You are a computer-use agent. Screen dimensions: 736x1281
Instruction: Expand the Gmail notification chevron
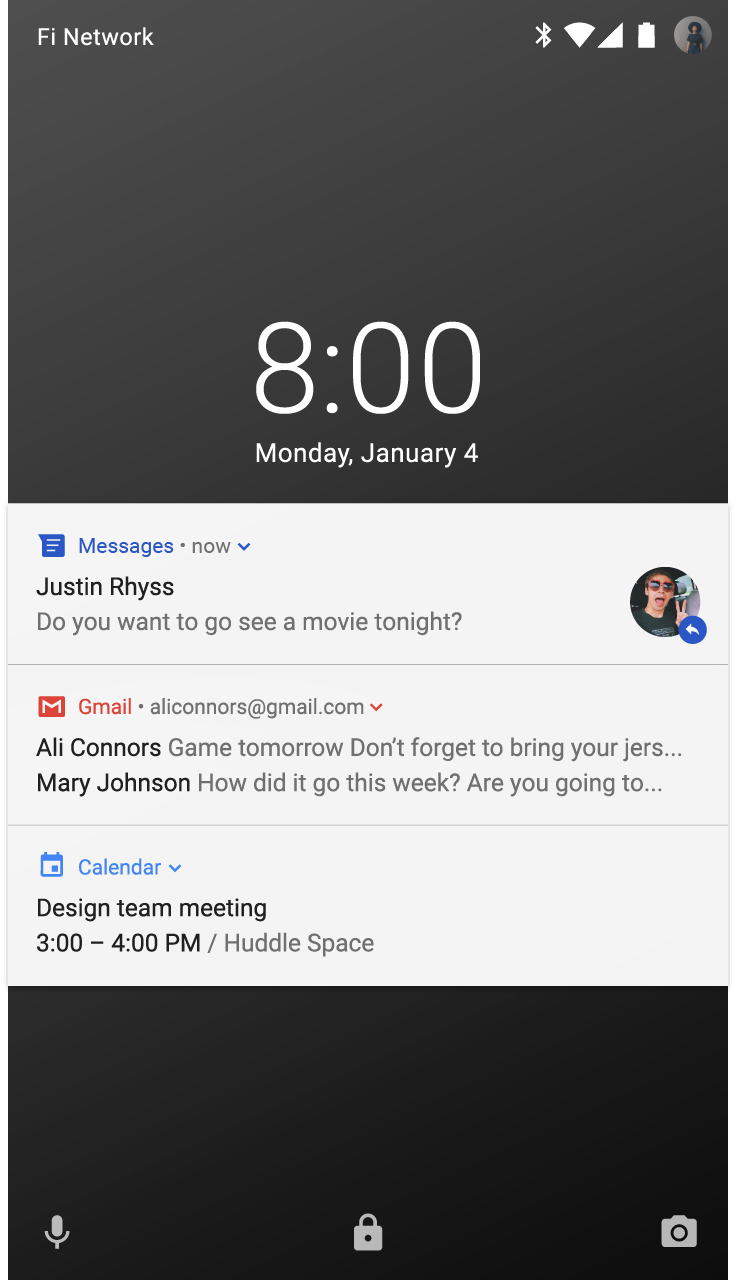coord(376,707)
